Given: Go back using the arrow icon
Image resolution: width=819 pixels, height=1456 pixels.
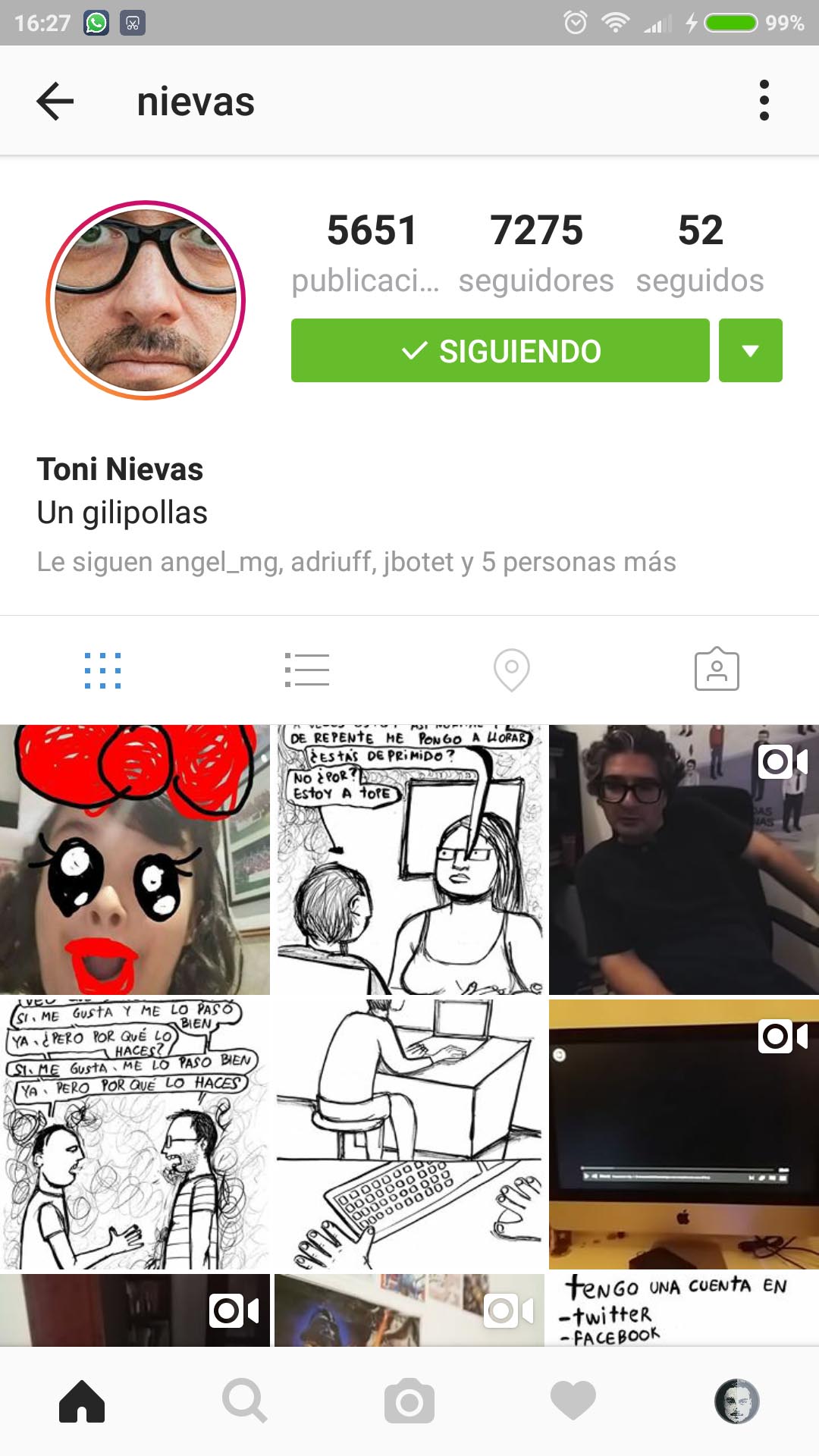Looking at the screenshot, I should point(55,101).
